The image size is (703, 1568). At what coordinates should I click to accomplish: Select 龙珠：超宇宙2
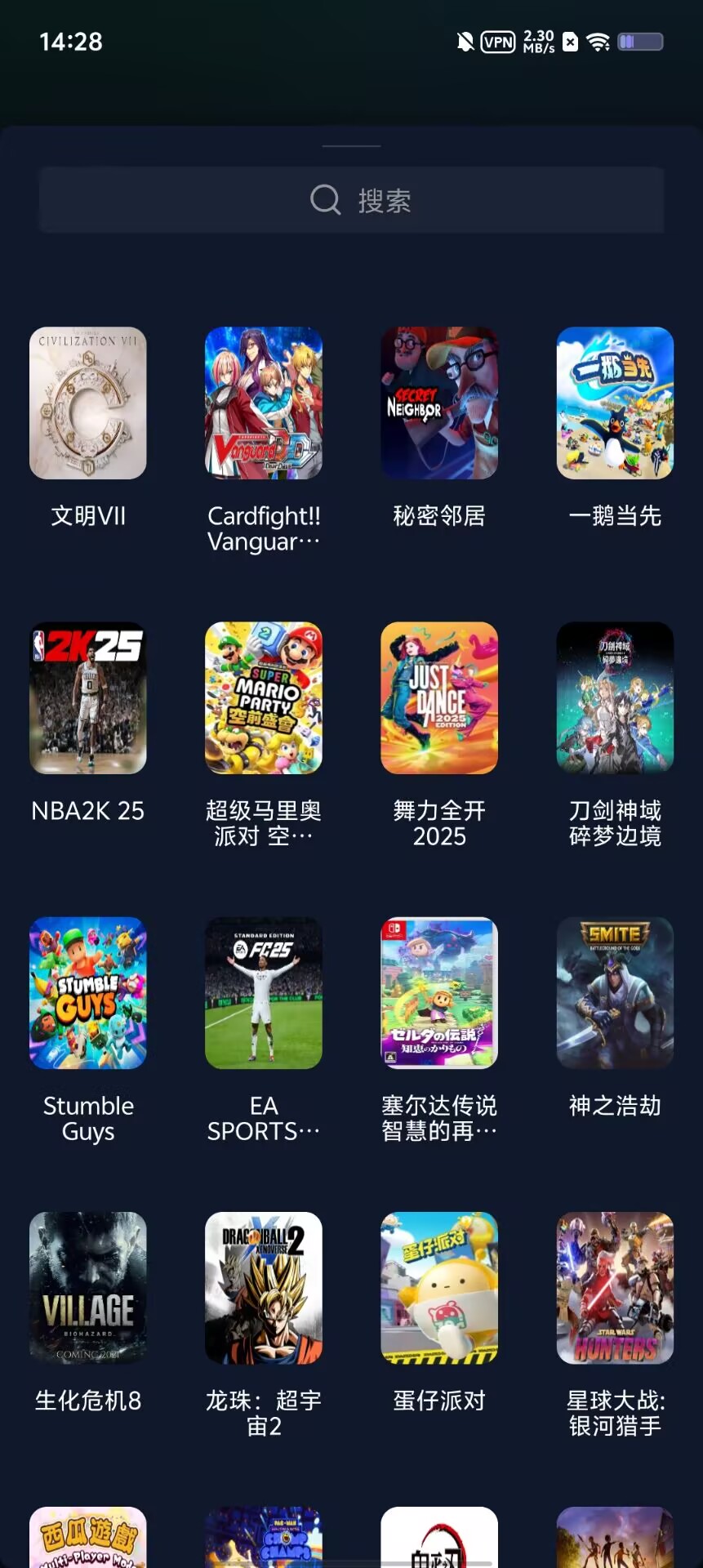pos(264,1288)
